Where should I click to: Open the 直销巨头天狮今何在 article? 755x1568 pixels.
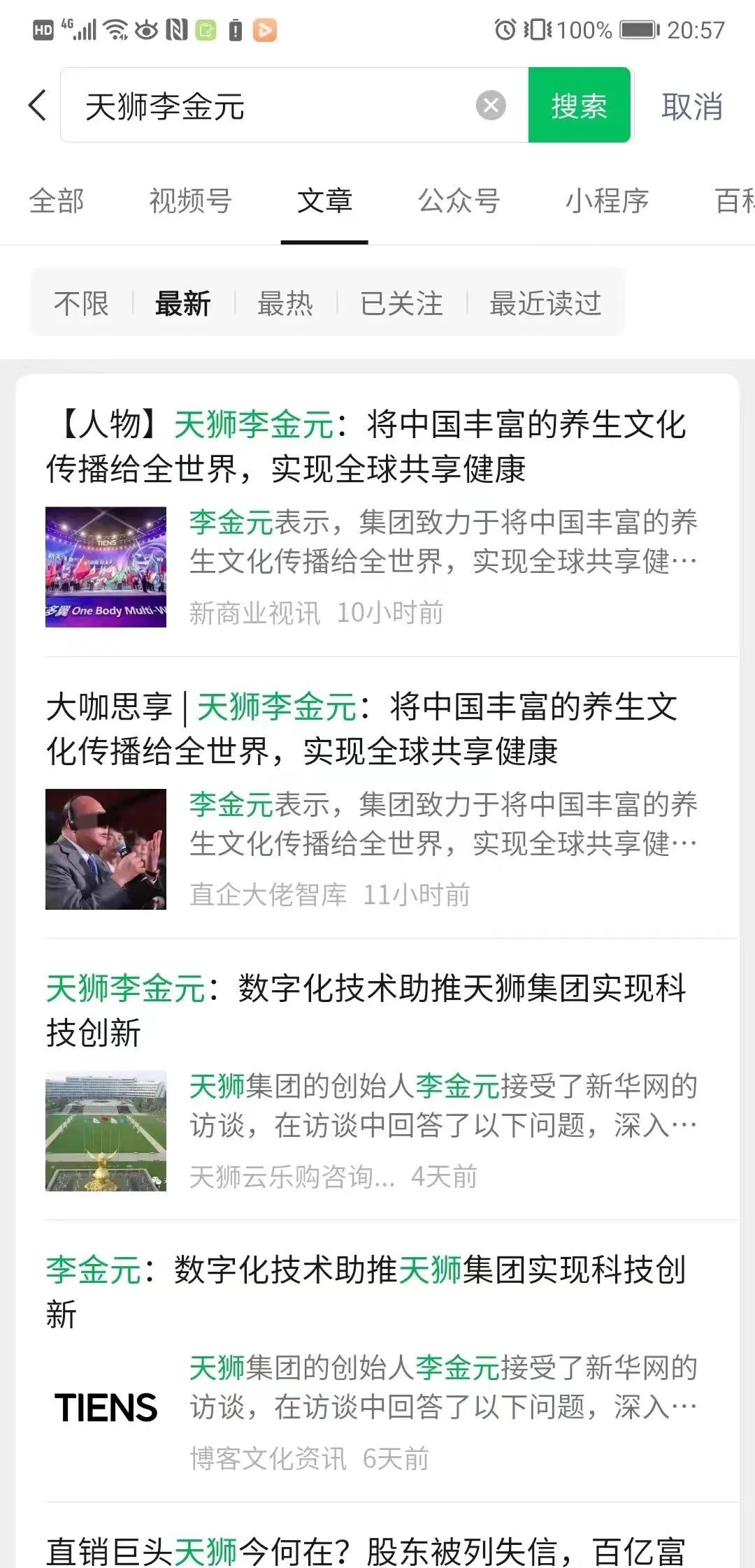click(366, 1550)
